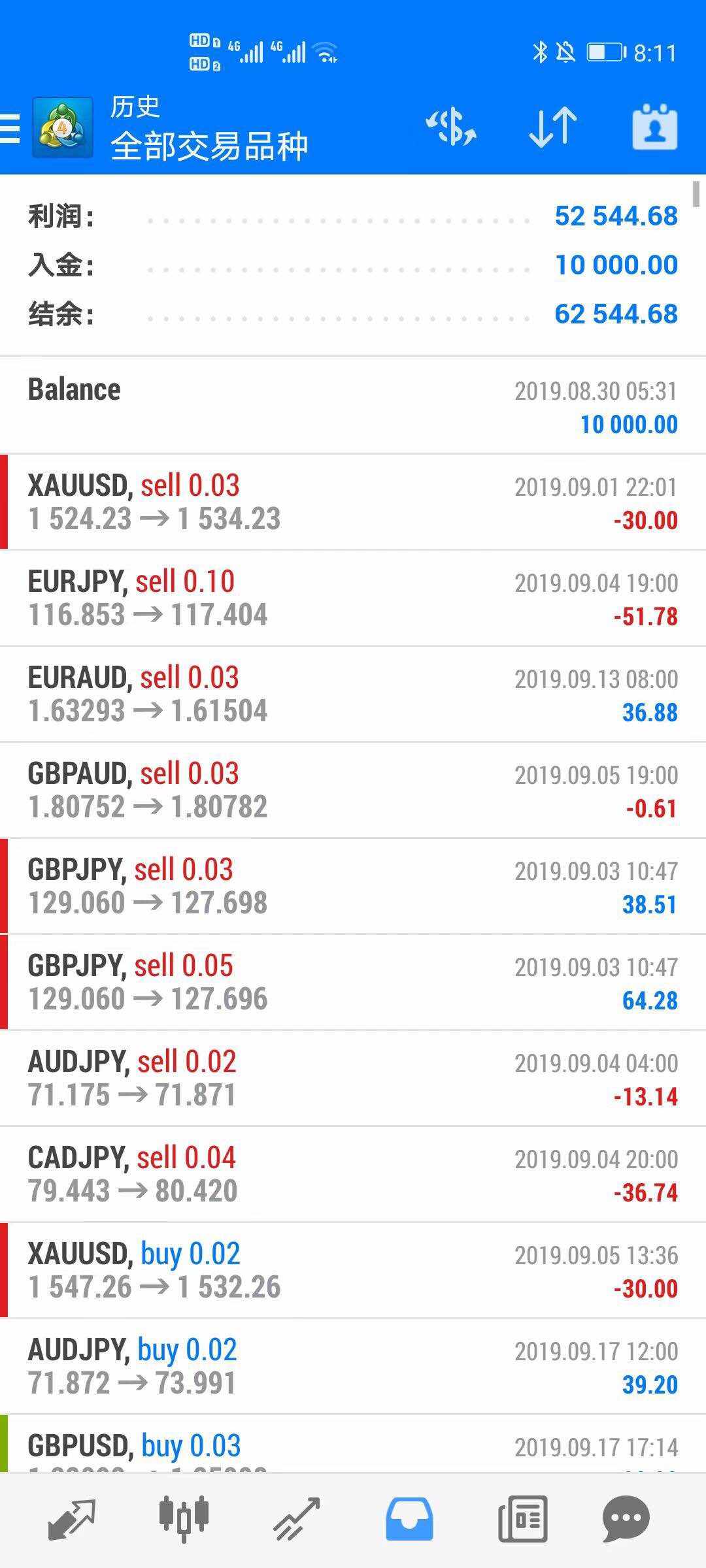Expand the EURAUD sell 0.03 trade
This screenshot has height=1568, width=706.
point(353,694)
